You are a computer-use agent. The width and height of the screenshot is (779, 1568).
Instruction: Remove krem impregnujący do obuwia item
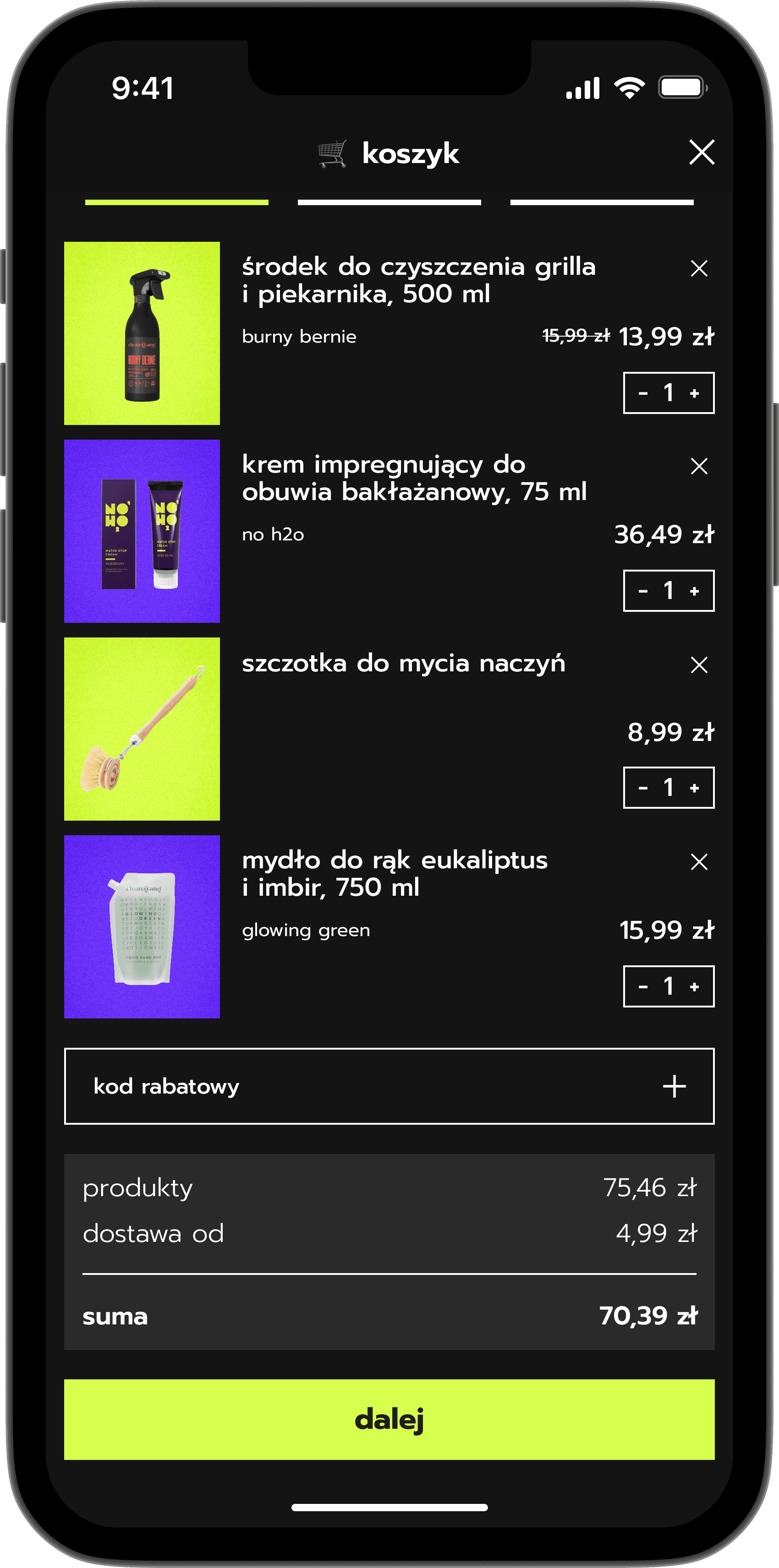pos(699,466)
